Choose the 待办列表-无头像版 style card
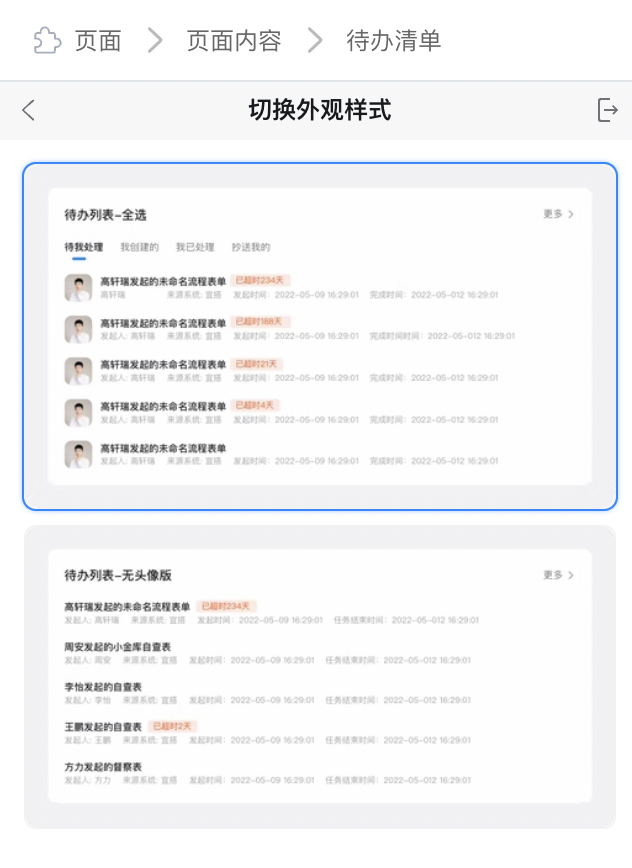Viewport: 632px width, 868px height. [320, 676]
